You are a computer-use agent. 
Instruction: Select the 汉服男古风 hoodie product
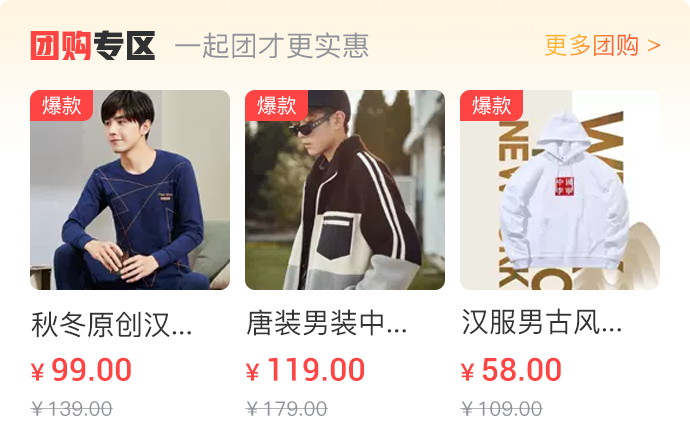click(x=560, y=191)
